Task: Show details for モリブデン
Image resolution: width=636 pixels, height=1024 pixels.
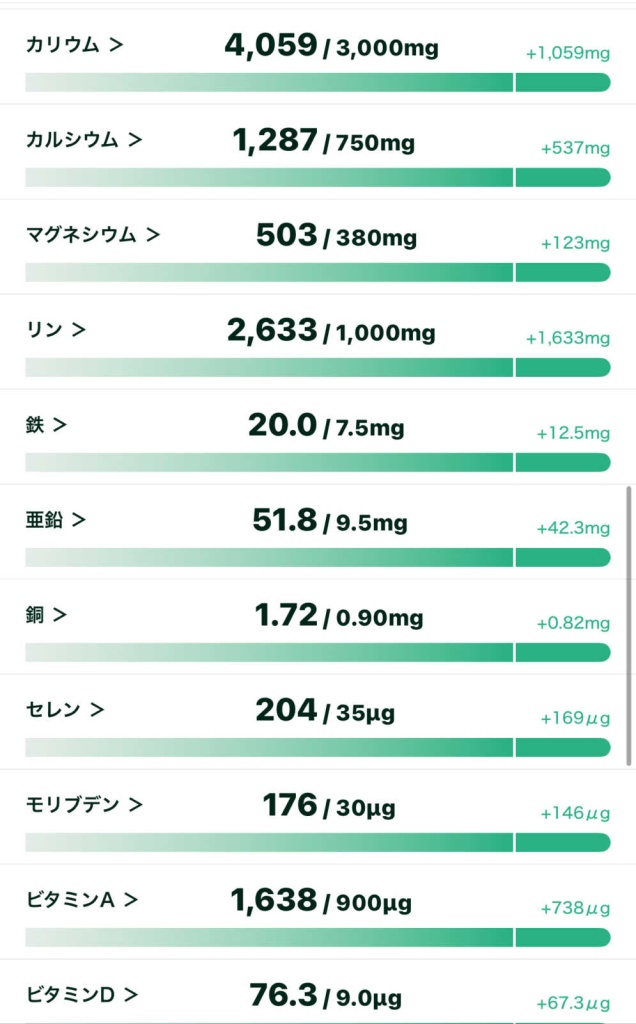Action: (84, 805)
